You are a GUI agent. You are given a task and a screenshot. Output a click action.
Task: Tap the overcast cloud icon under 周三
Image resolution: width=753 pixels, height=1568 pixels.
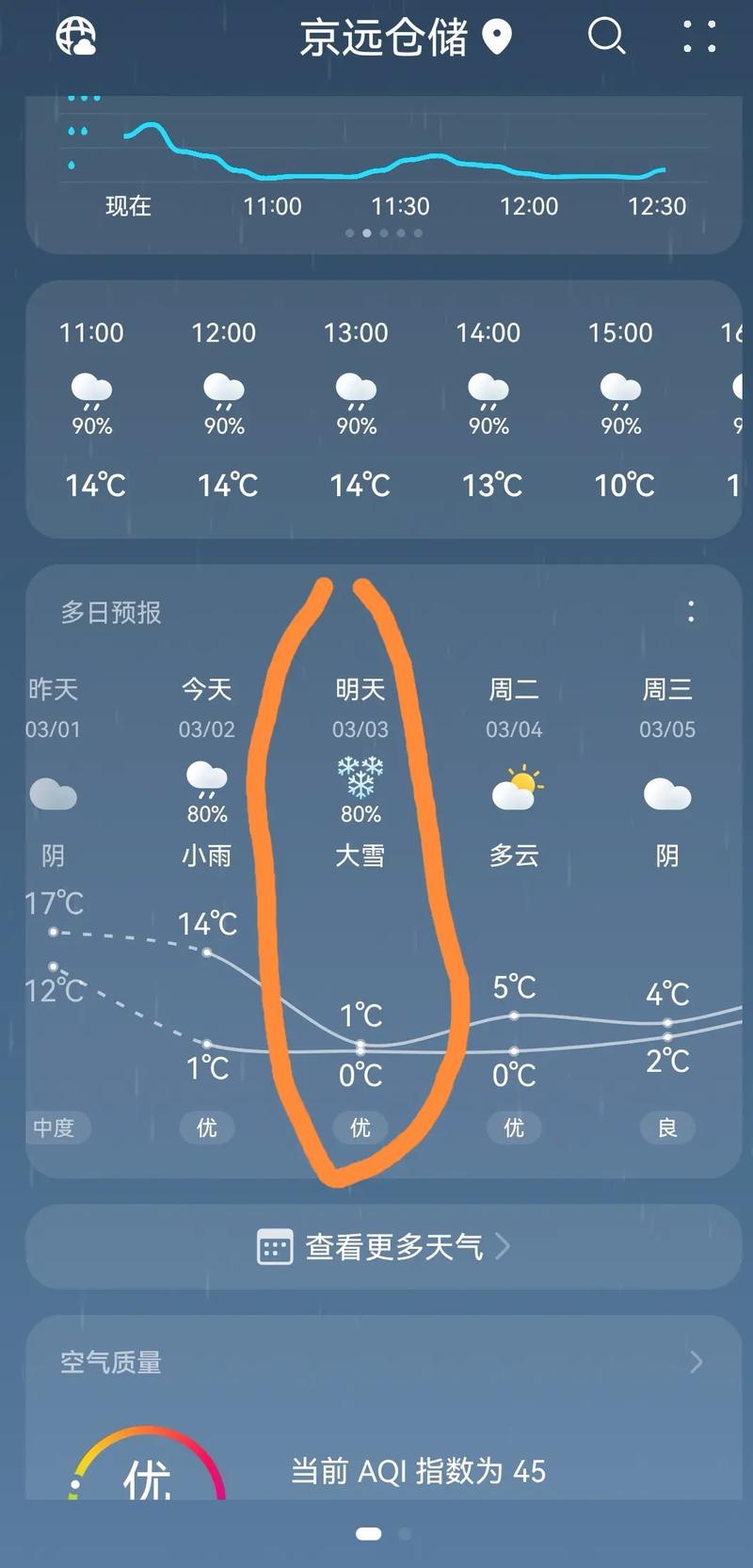tap(666, 793)
